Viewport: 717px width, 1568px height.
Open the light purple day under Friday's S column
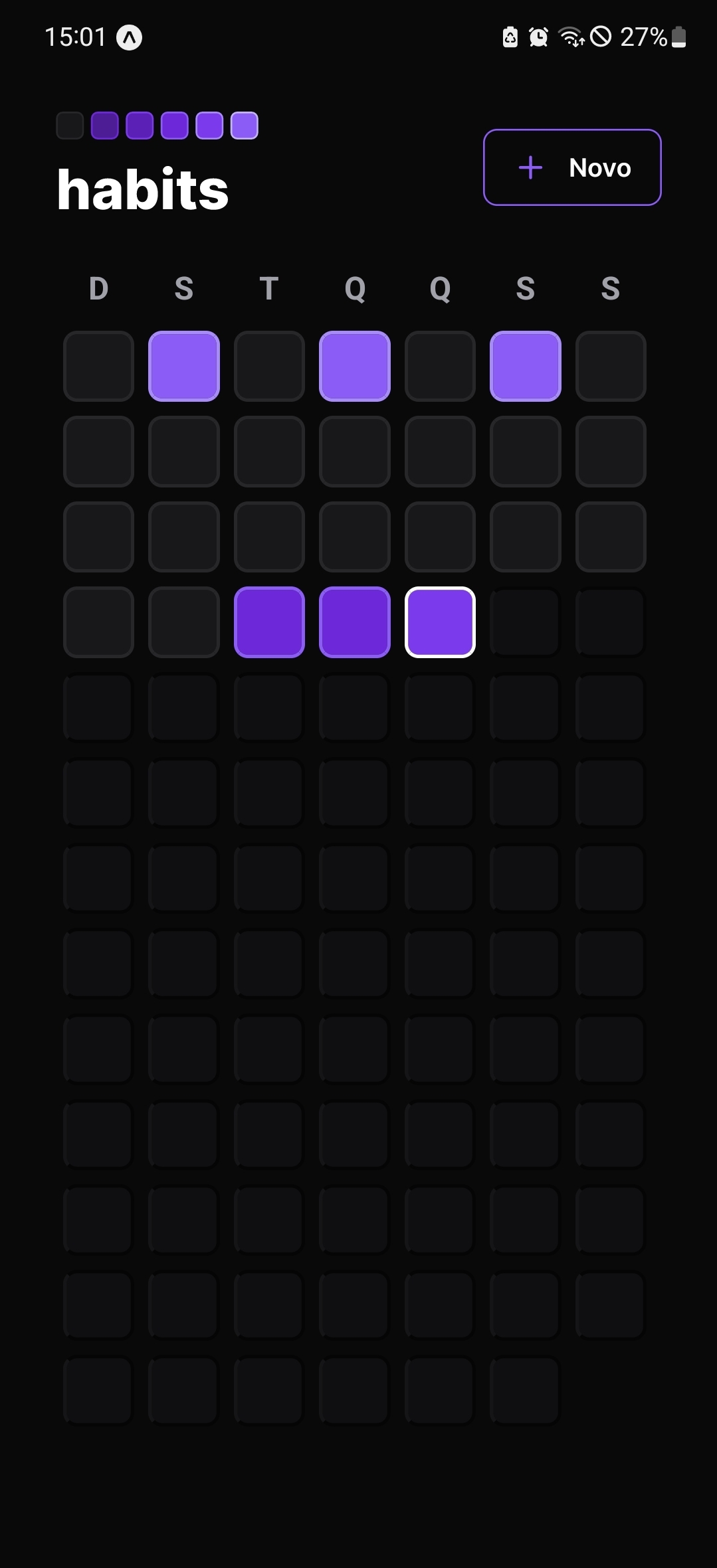525,366
